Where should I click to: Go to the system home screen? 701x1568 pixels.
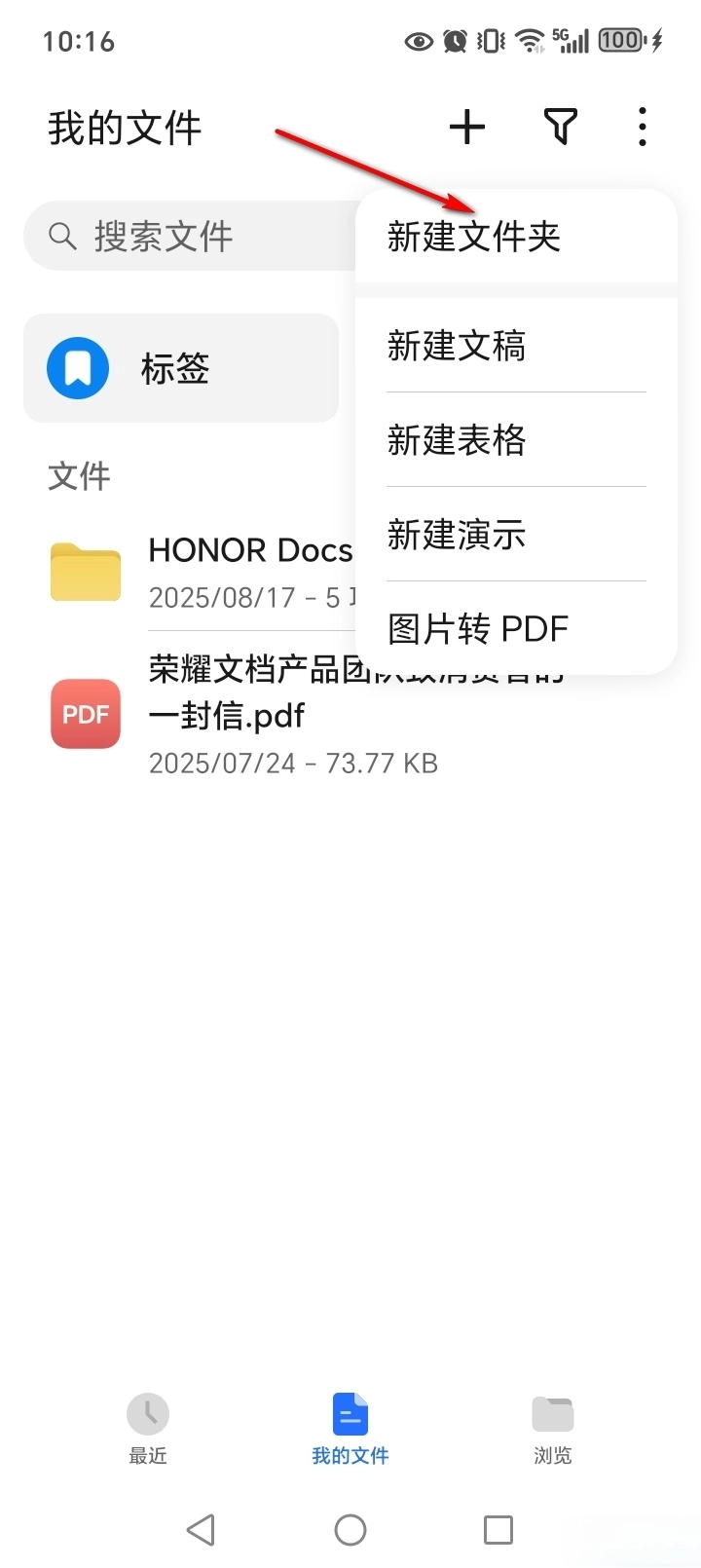[x=350, y=1530]
